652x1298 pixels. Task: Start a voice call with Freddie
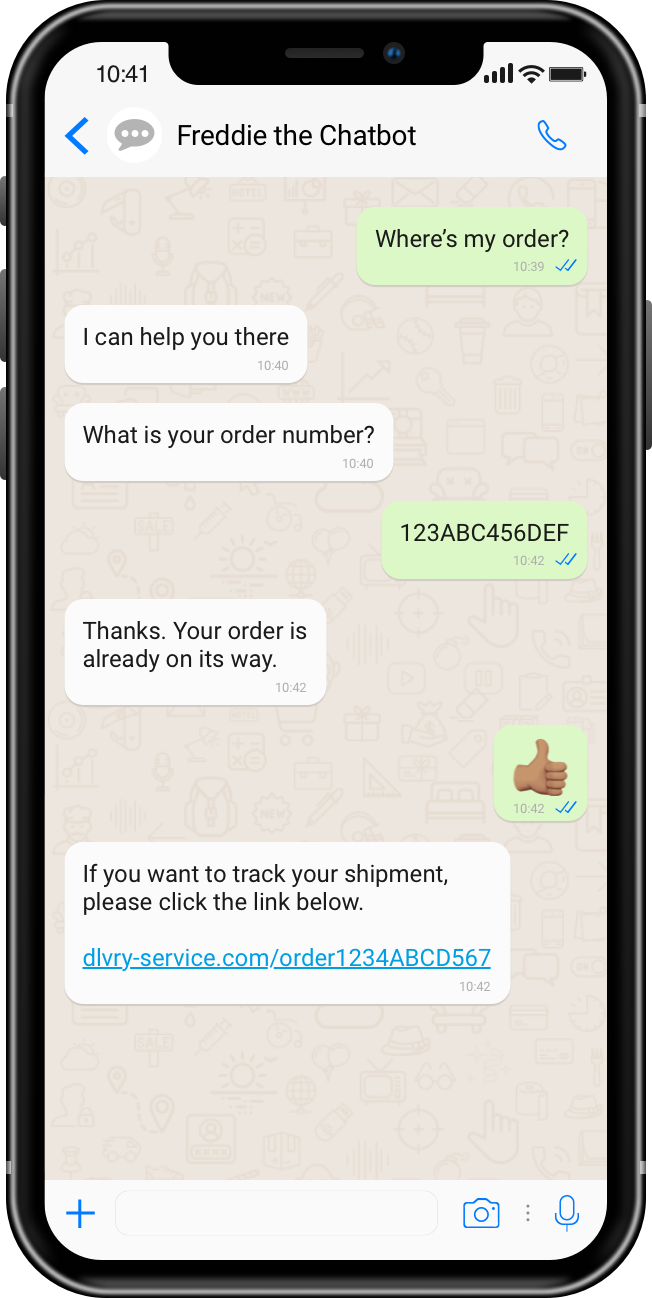[x=552, y=135]
